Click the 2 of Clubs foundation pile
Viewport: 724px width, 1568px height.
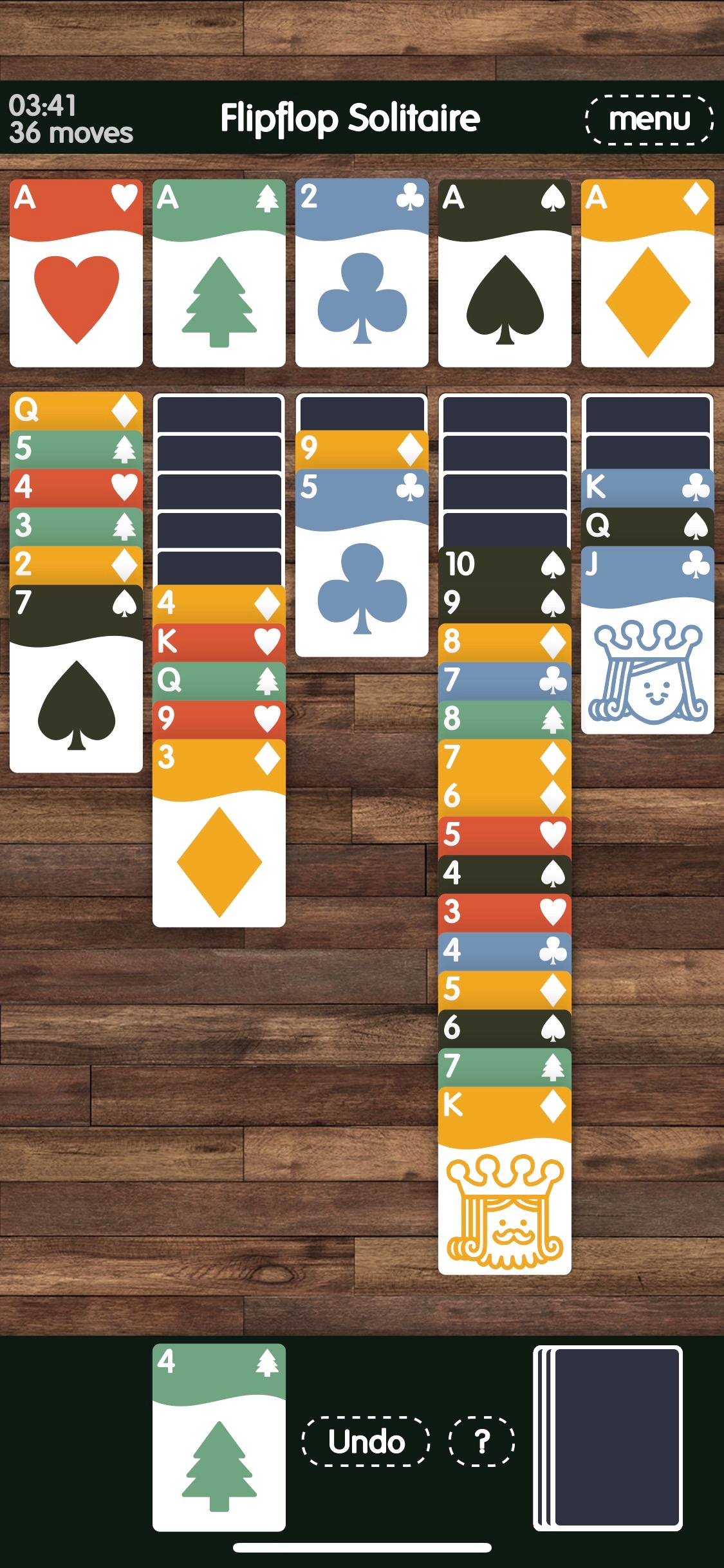[x=362, y=270]
